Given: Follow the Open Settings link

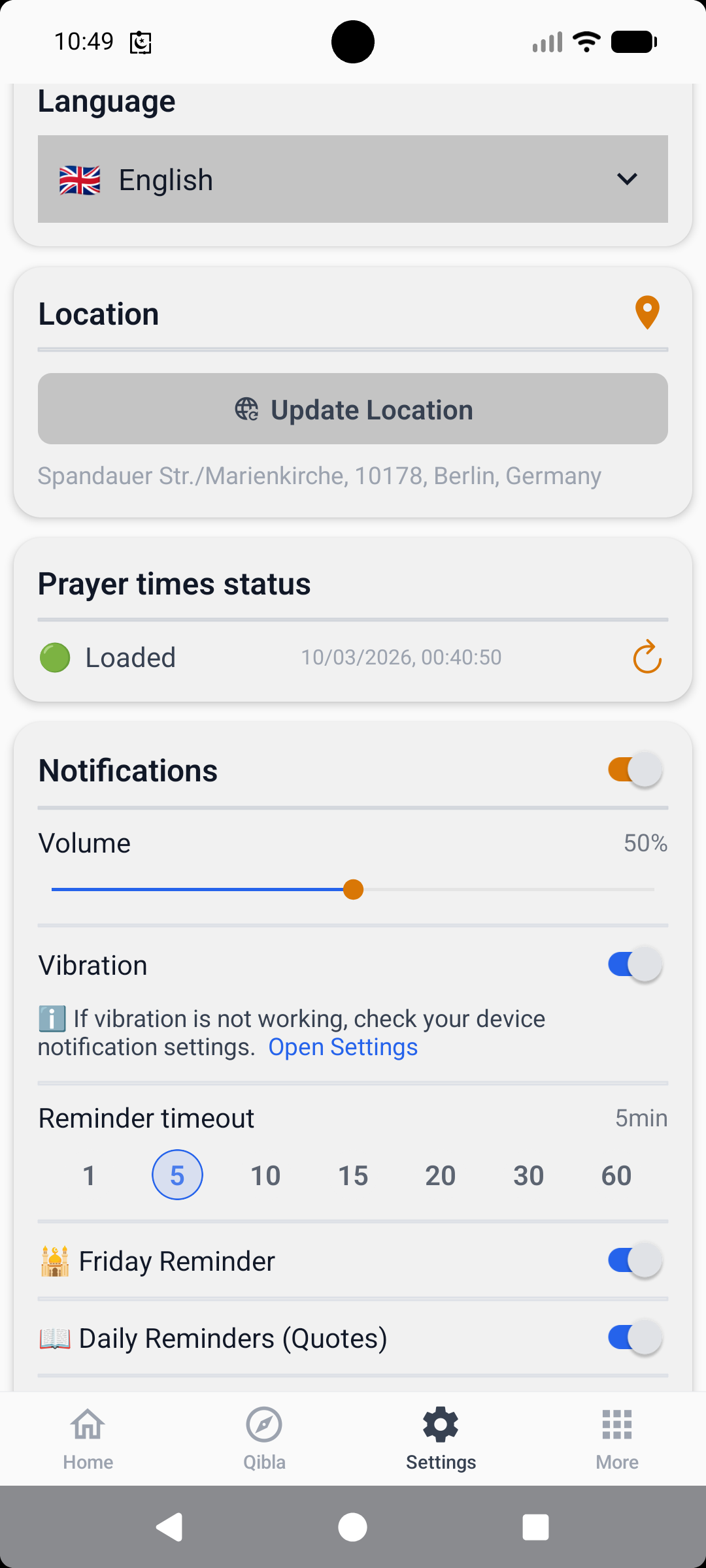Looking at the screenshot, I should (343, 1047).
